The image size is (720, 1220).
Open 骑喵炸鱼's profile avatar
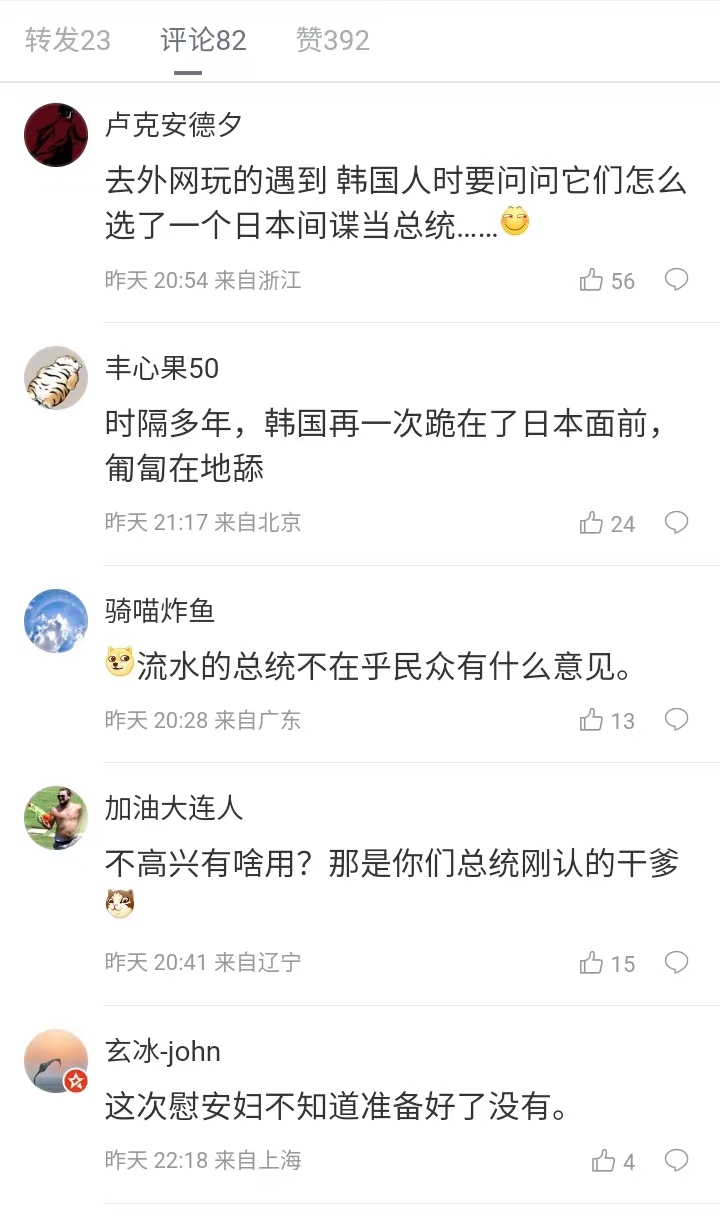coord(56,620)
